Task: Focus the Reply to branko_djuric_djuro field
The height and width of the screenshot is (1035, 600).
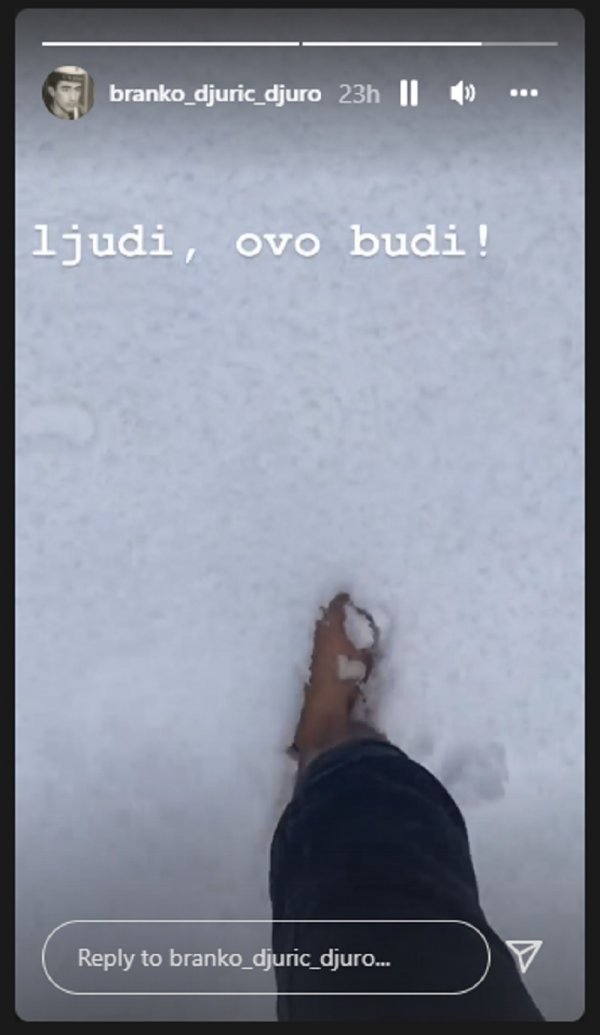Action: pyautogui.click(x=265, y=957)
